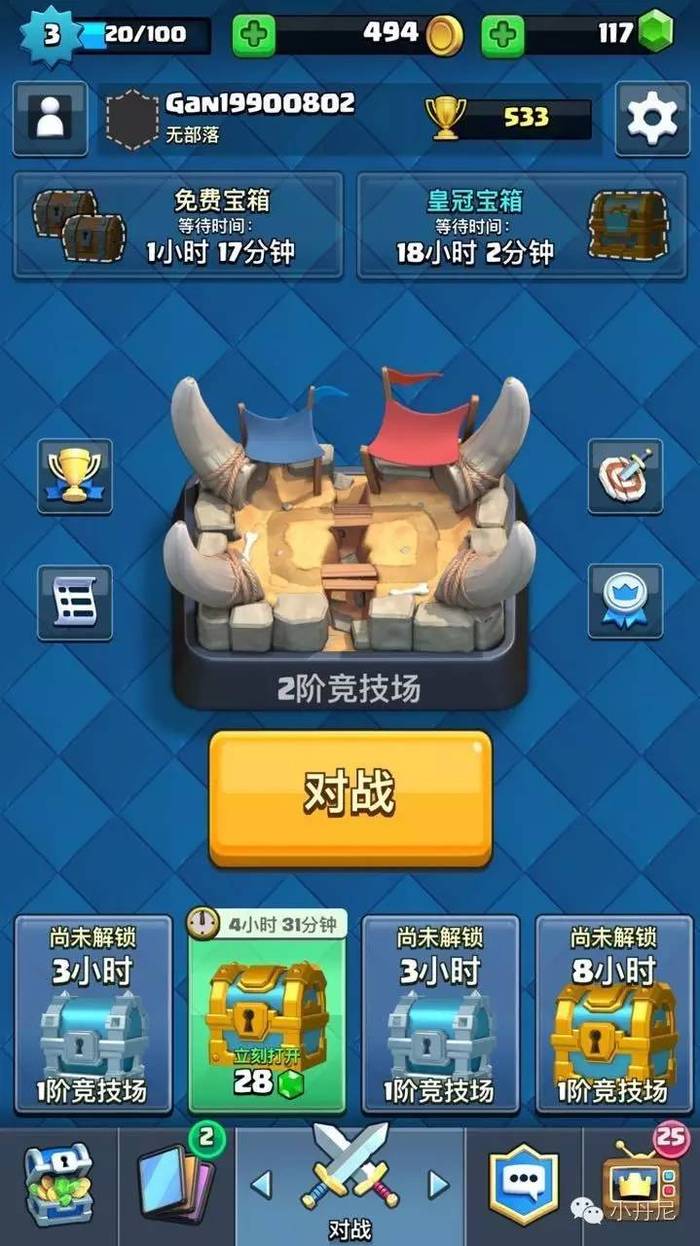Image resolution: width=700 pixels, height=1246 pixels.
Task: Open the player profile icon
Action: [49, 119]
